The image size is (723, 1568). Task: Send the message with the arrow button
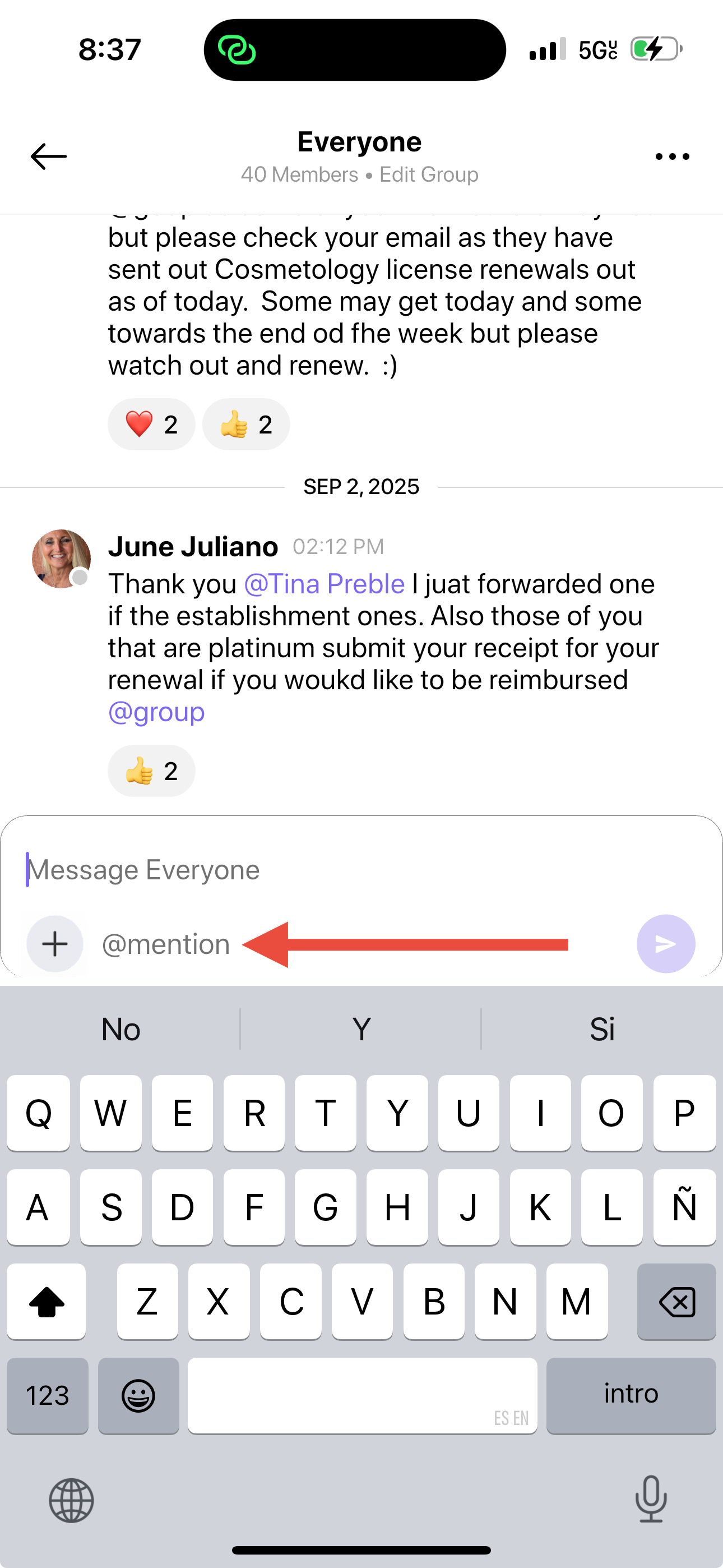[666, 944]
